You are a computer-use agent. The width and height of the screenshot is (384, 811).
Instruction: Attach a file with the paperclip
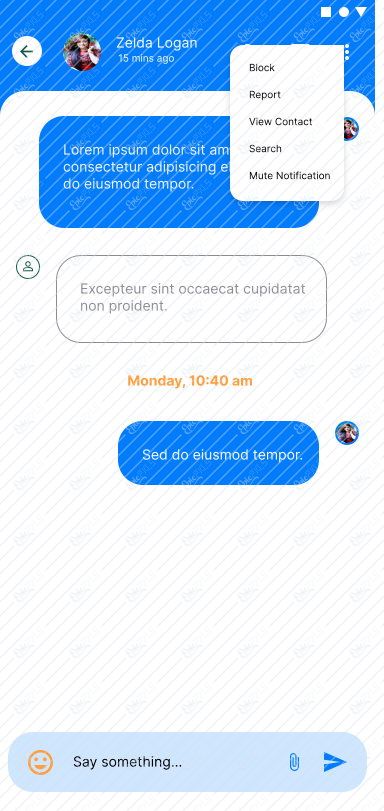(294, 761)
